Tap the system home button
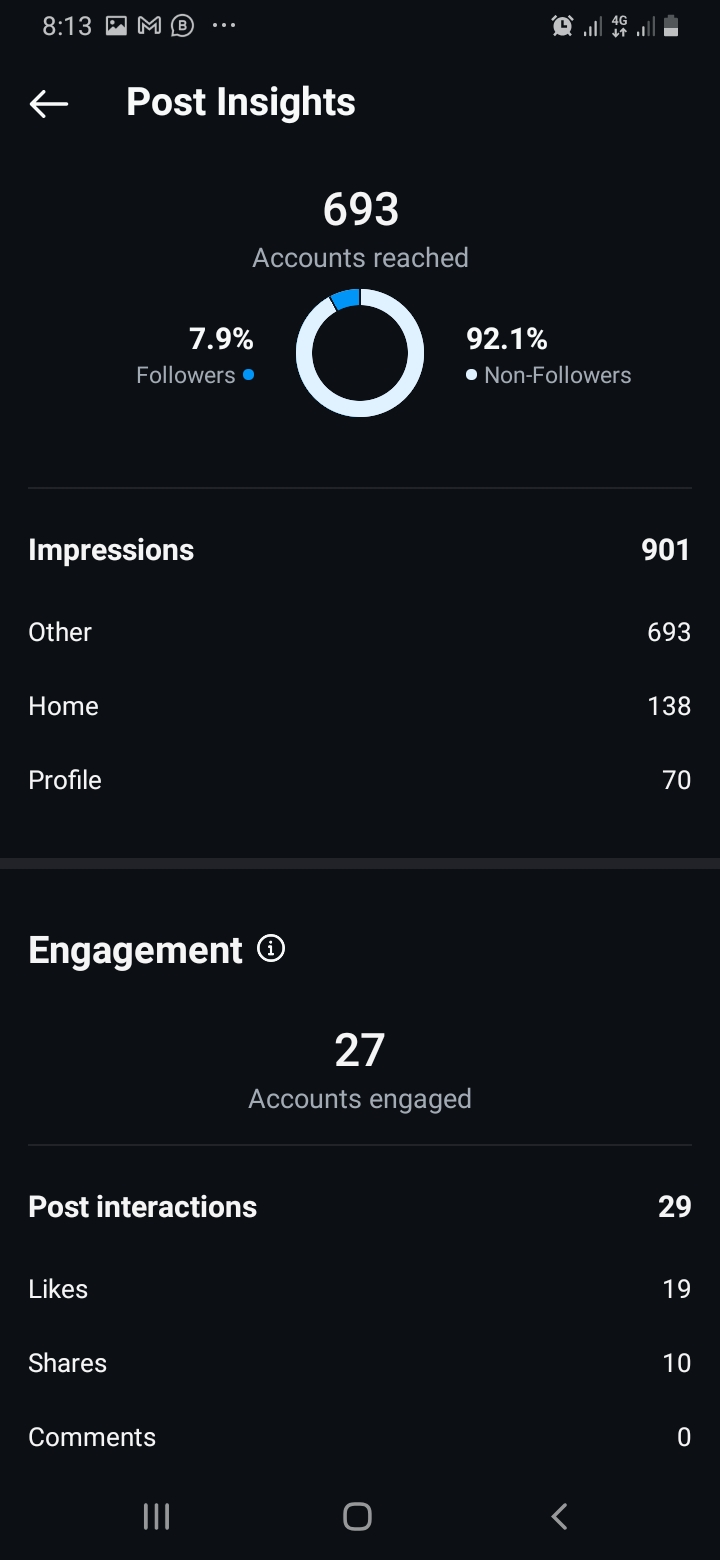Image resolution: width=720 pixels, height=1560 pixels. pyautogui.click(x=357, y=1516)
